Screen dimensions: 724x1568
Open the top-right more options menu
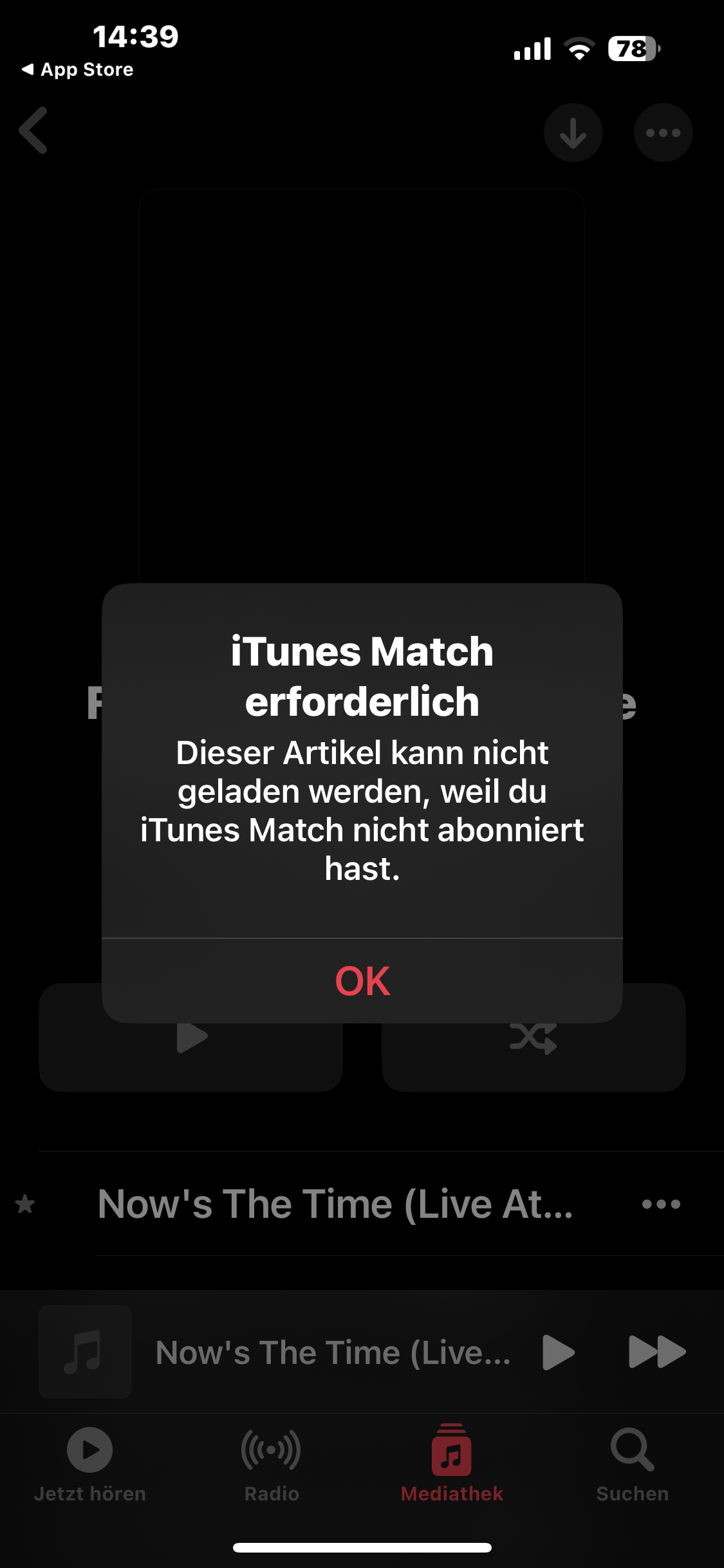[663, 133]
